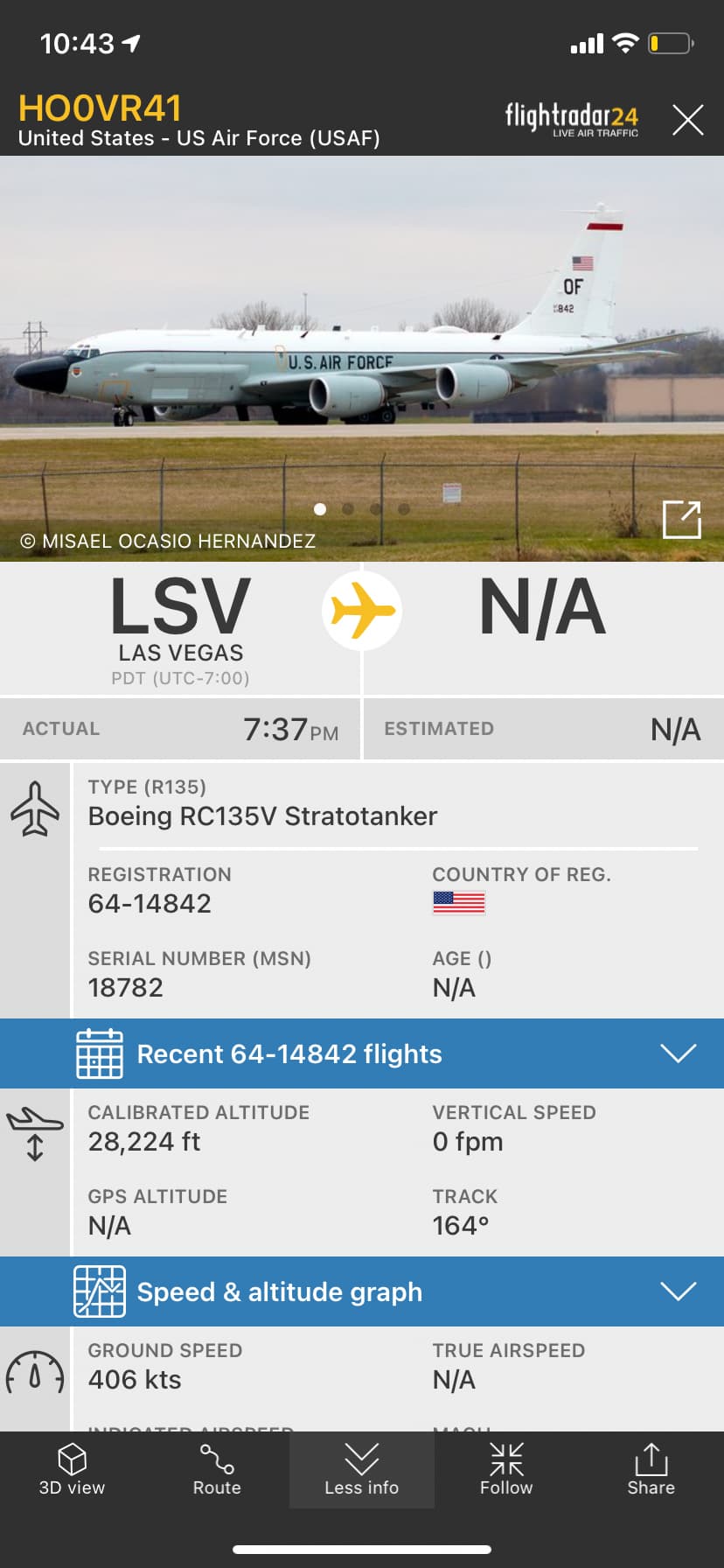Open 3D view of the flight
This screenshot has width=724, height=1568.
[x=72, y=1470]
